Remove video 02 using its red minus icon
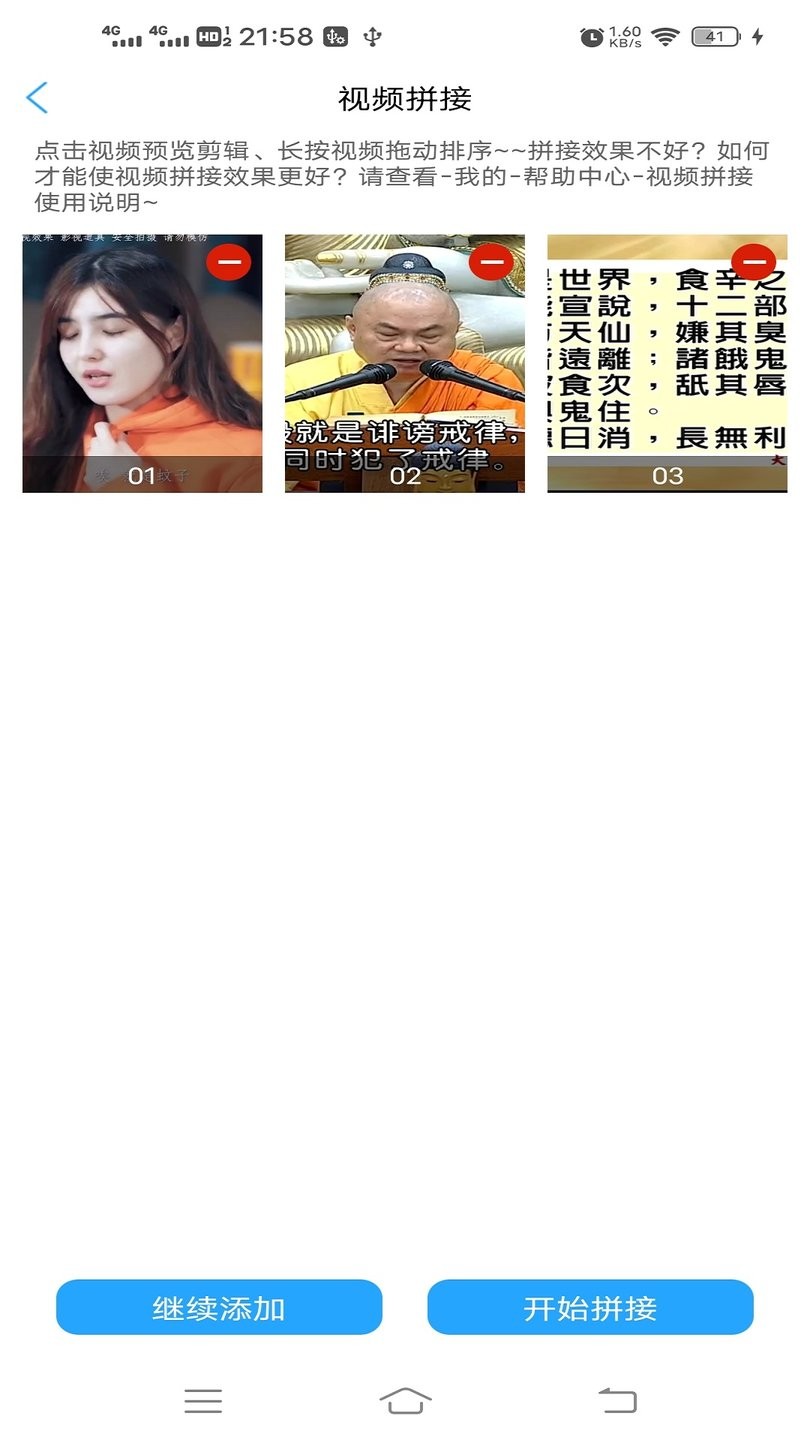Viewport: 810px width, 1440px height. (490, 261)
